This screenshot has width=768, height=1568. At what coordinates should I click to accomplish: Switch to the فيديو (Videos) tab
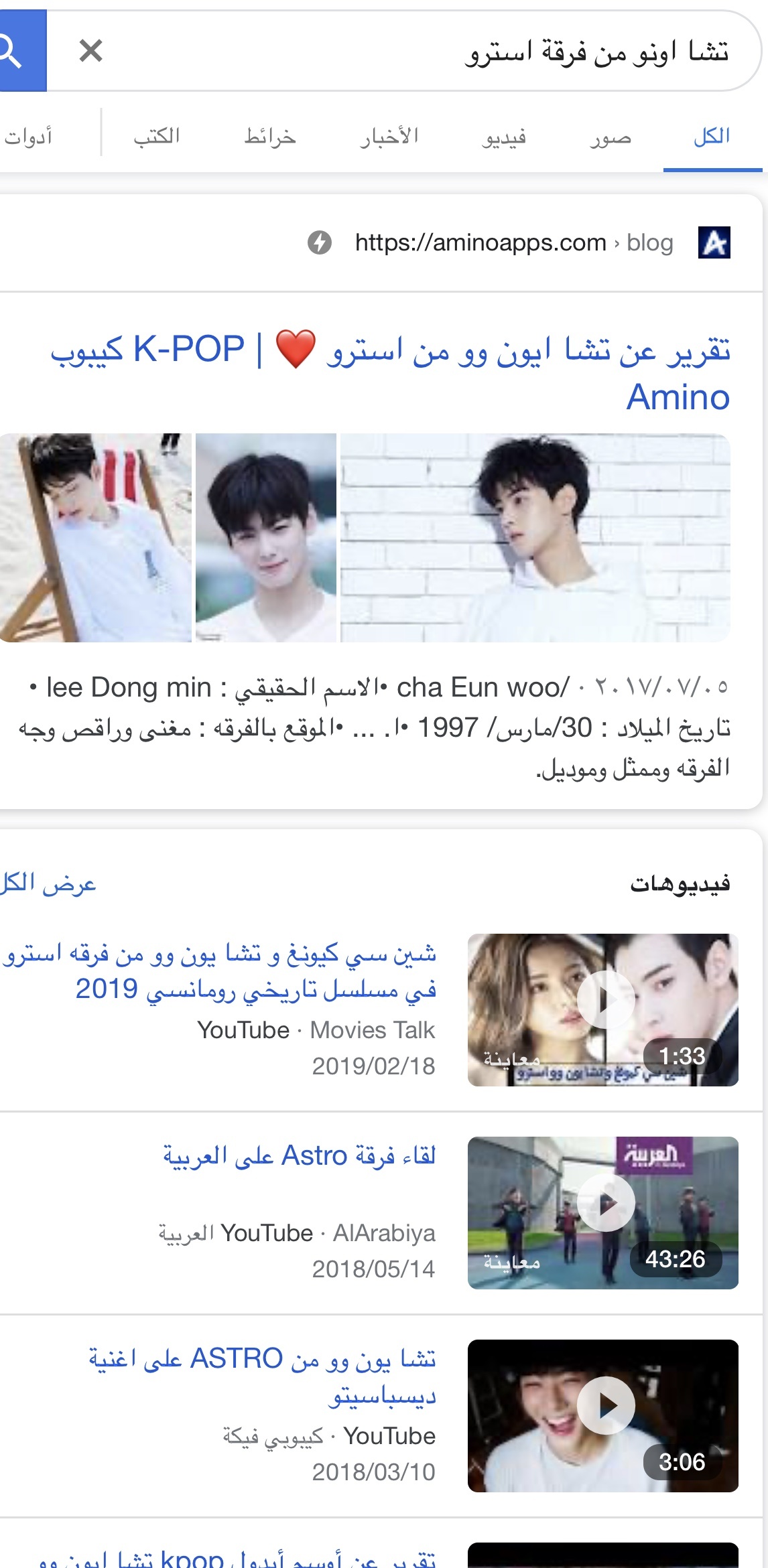click(x=503, y=137)
